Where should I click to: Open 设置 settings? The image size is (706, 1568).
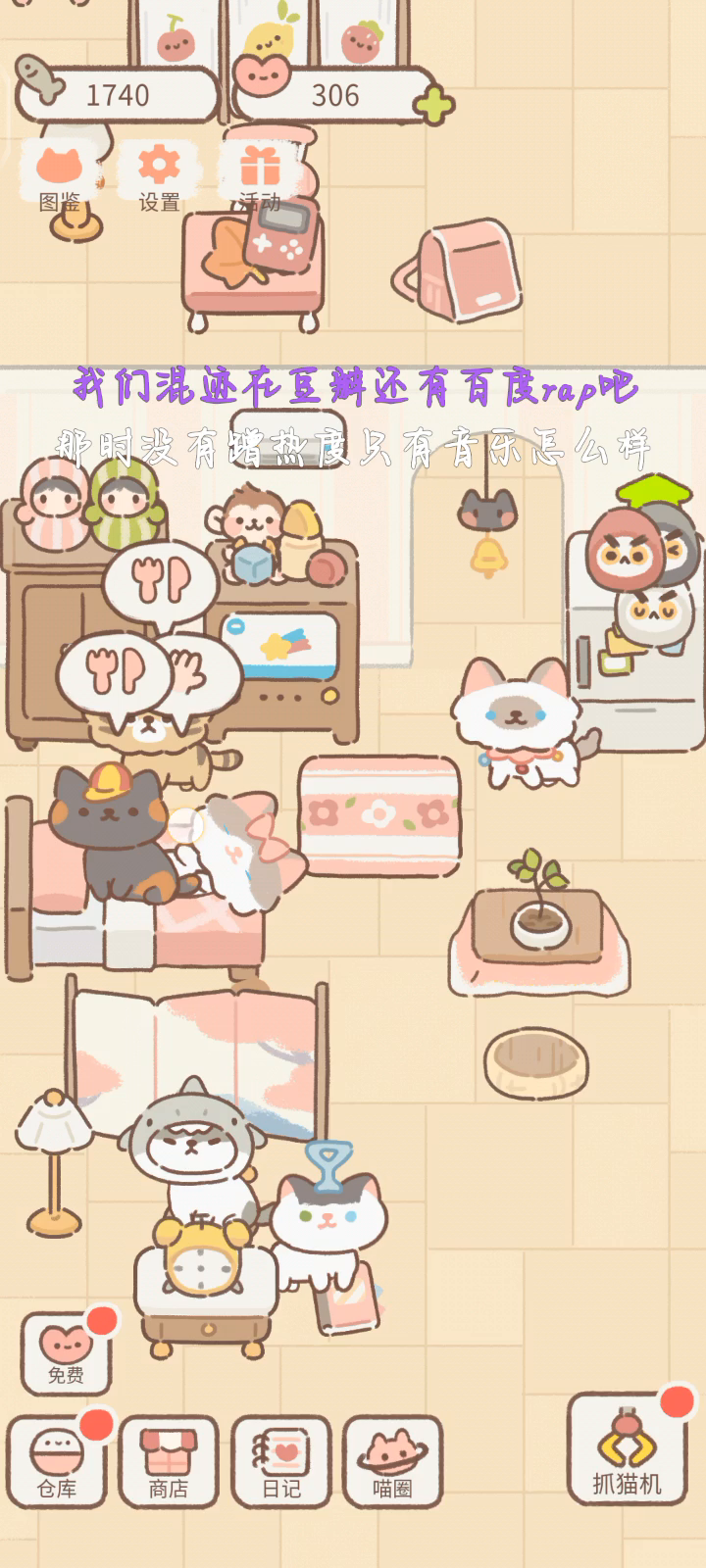coord(159,176)
